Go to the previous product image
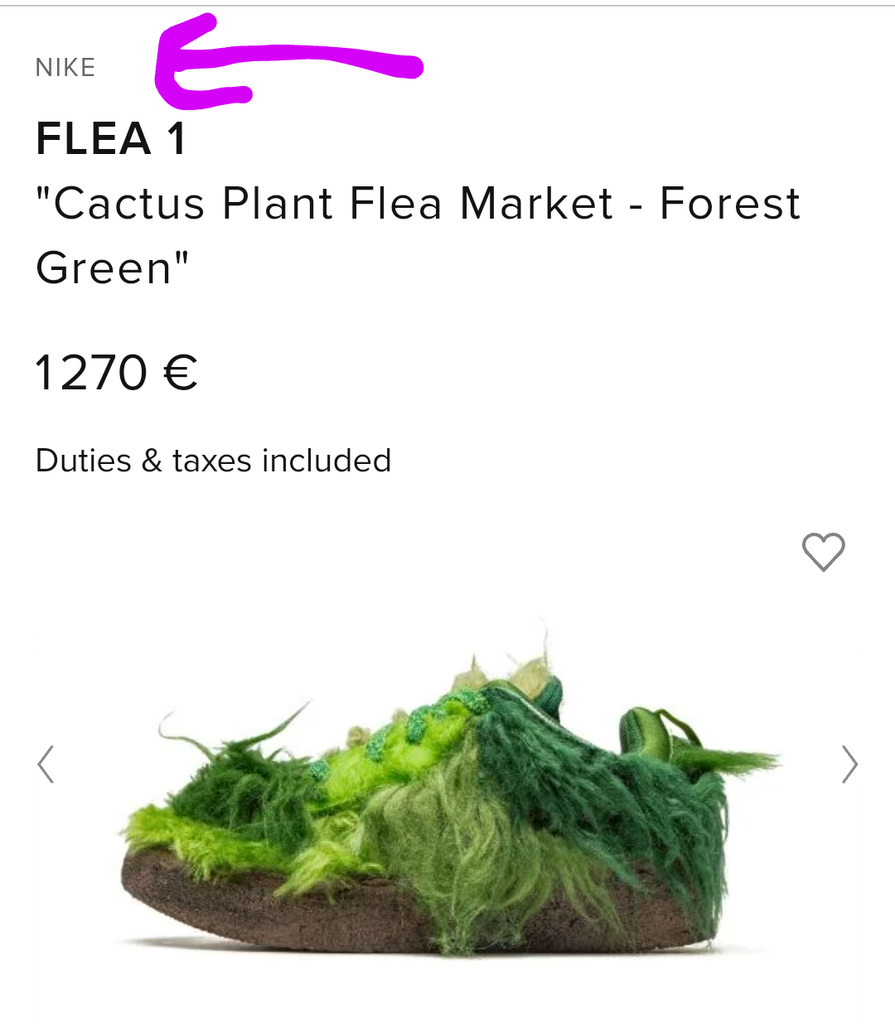The height and width of the screenshot is (1024, 895). point(45,764)
